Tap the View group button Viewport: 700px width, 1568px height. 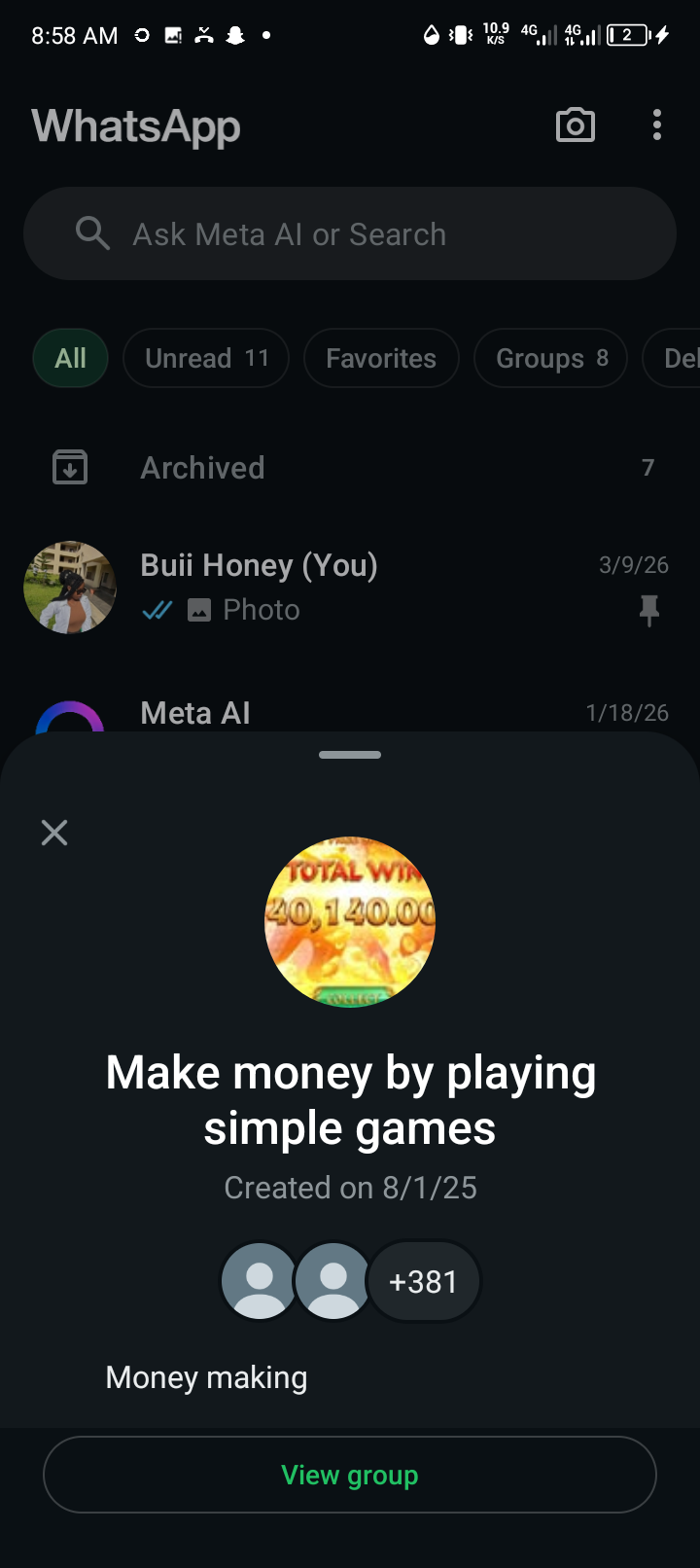pyautogui.click(x=350, y=1475)
